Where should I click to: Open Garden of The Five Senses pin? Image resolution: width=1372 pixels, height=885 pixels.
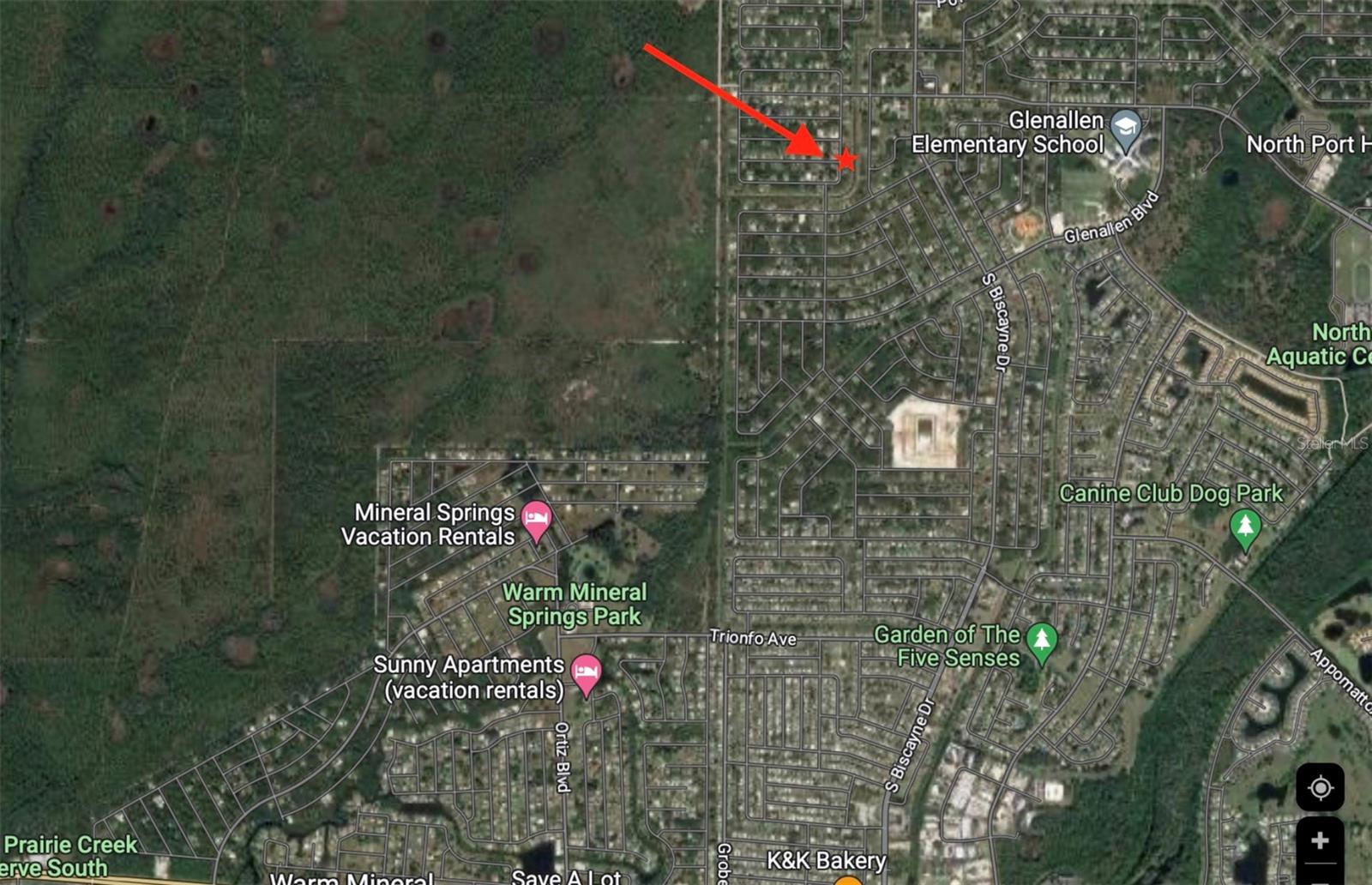point(1042,641)
